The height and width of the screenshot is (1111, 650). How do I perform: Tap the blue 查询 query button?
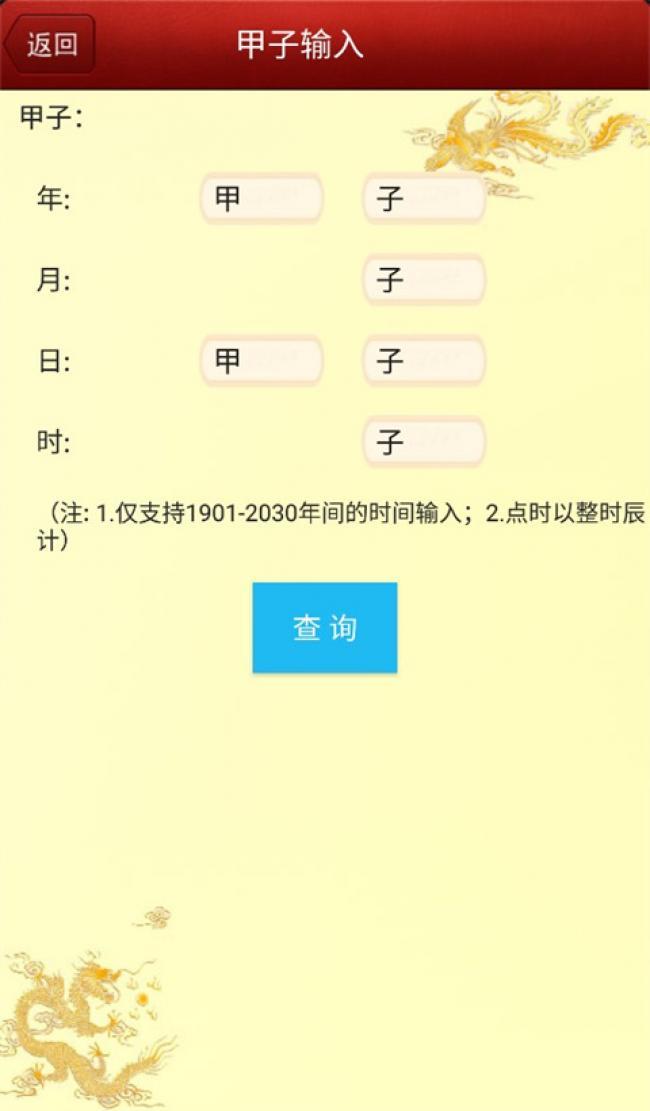point(325,628)
